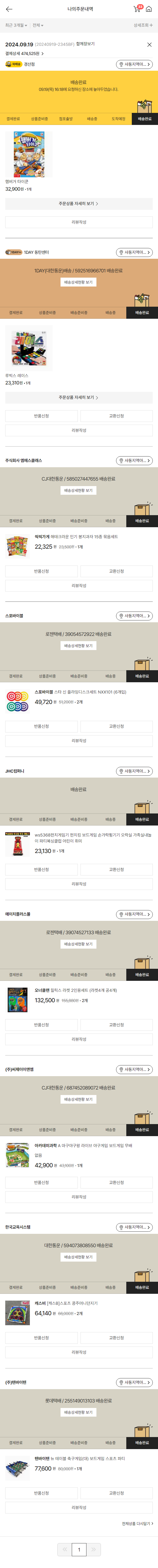View 결제상세 474,525원 details
This screenshot has width=158, height=1568.
tap(24, 54)
